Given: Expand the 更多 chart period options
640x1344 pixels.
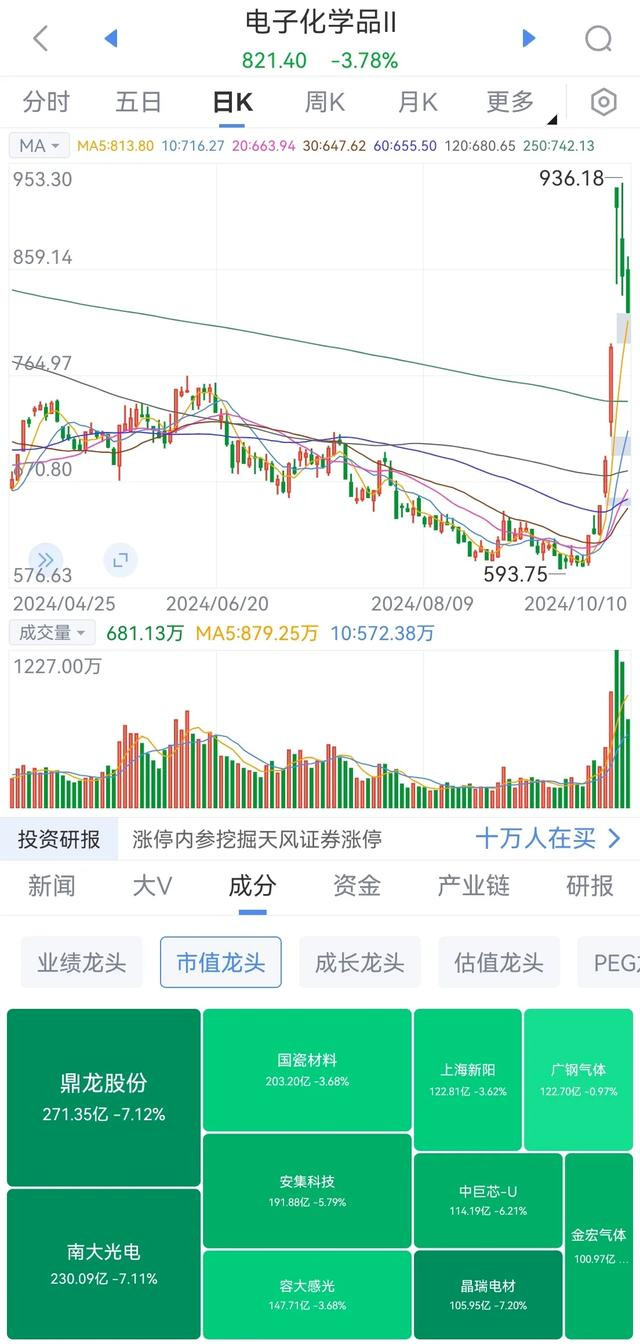Looking at the screenshot, I should point(511,102).
